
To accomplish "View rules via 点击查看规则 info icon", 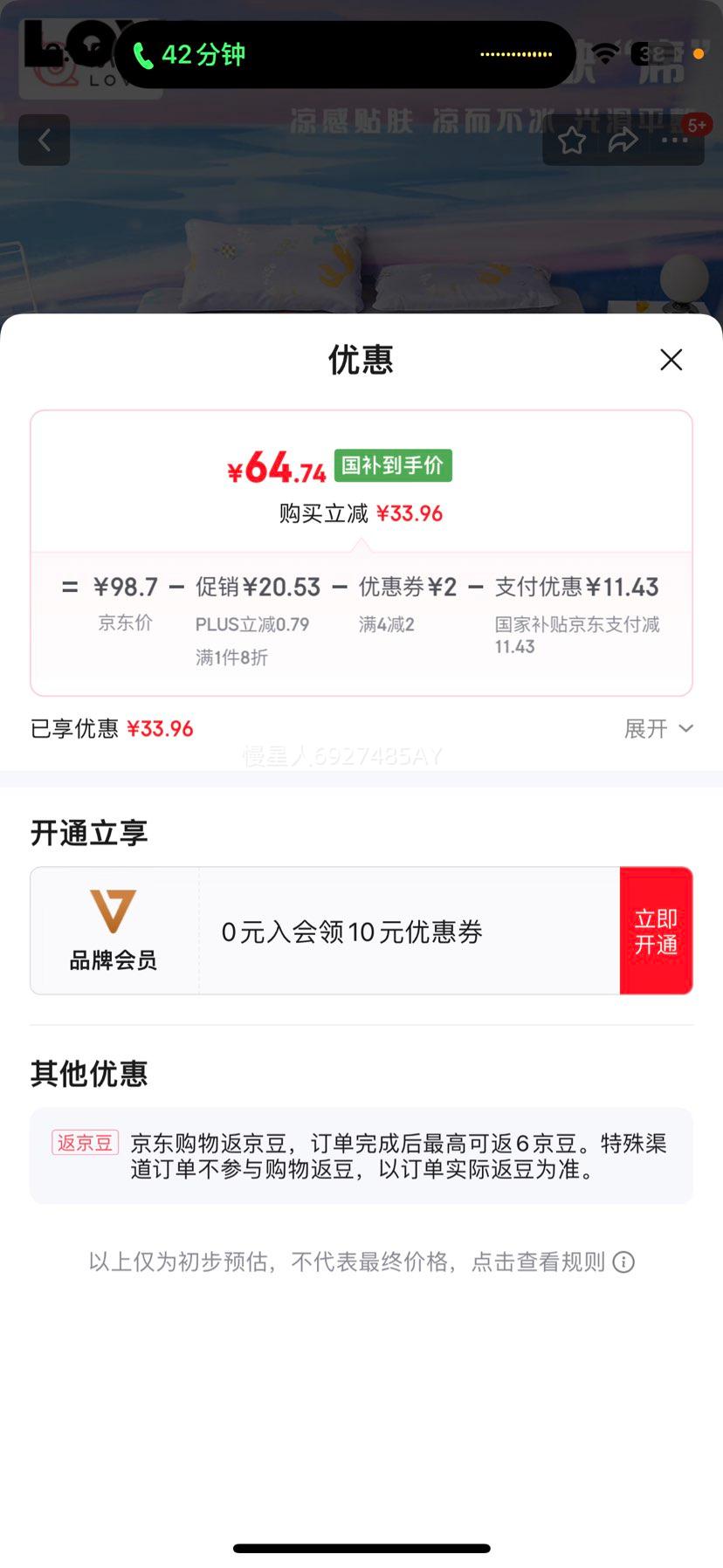I will tap(623, 1262).
